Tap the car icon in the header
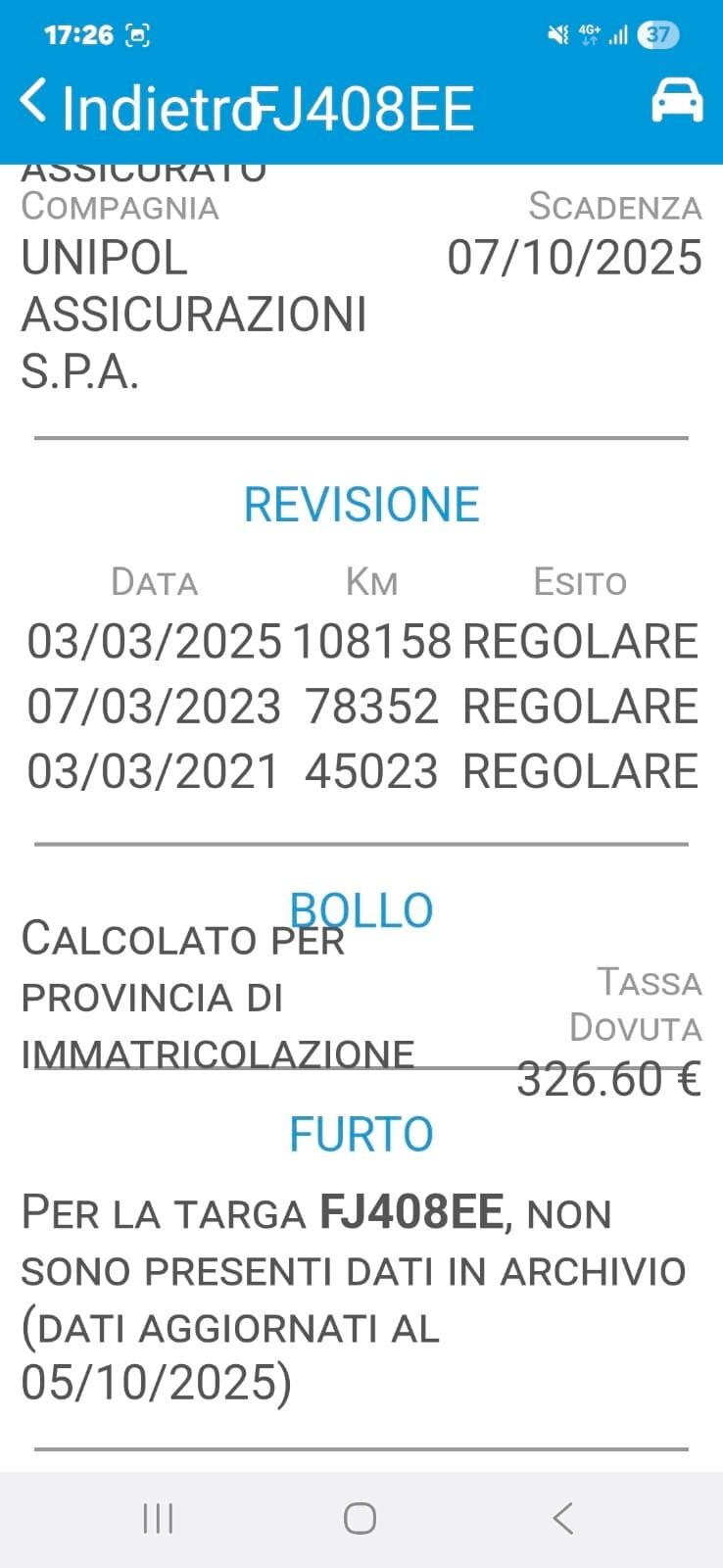Screen dimensions: 723x1568 678,98
